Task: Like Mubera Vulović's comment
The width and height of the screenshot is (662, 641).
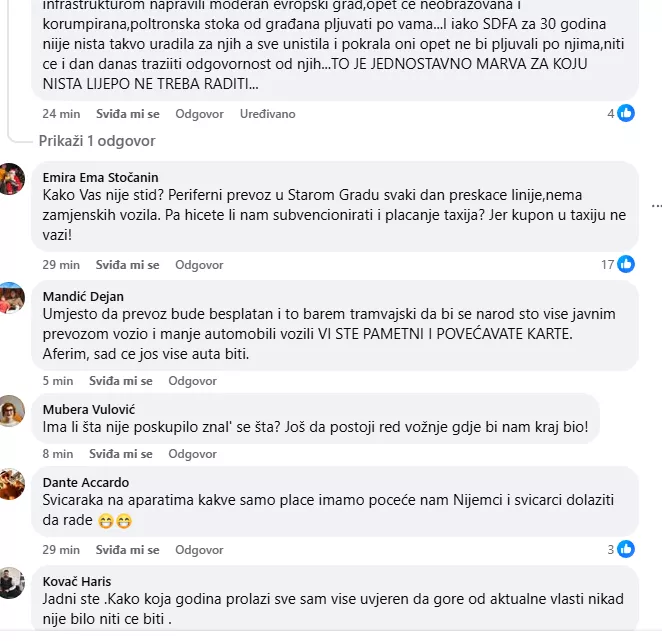Action: tap(120, 453)
